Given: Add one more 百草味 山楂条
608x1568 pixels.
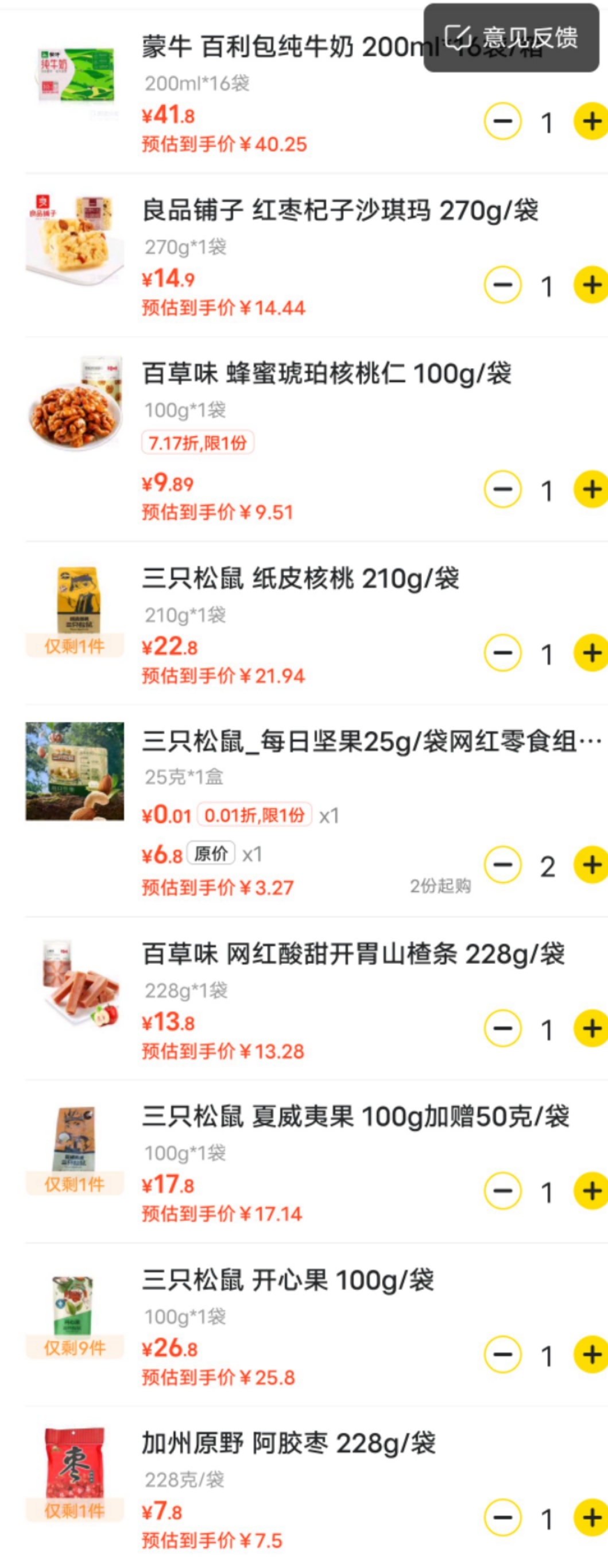Looking at the screenshot, I should 591,1029.
